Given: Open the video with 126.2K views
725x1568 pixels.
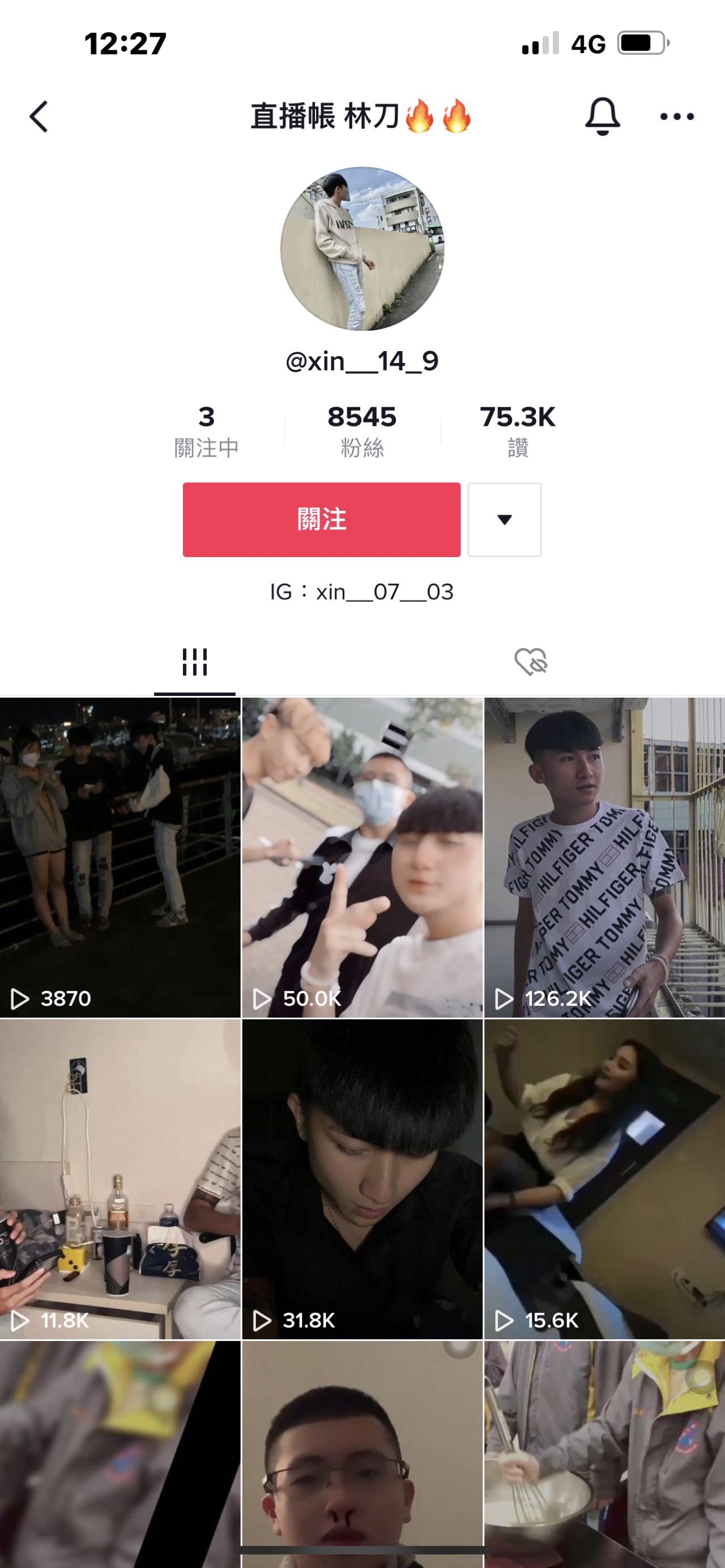Looking at the screenshot, I should click(x=604, y=857).
